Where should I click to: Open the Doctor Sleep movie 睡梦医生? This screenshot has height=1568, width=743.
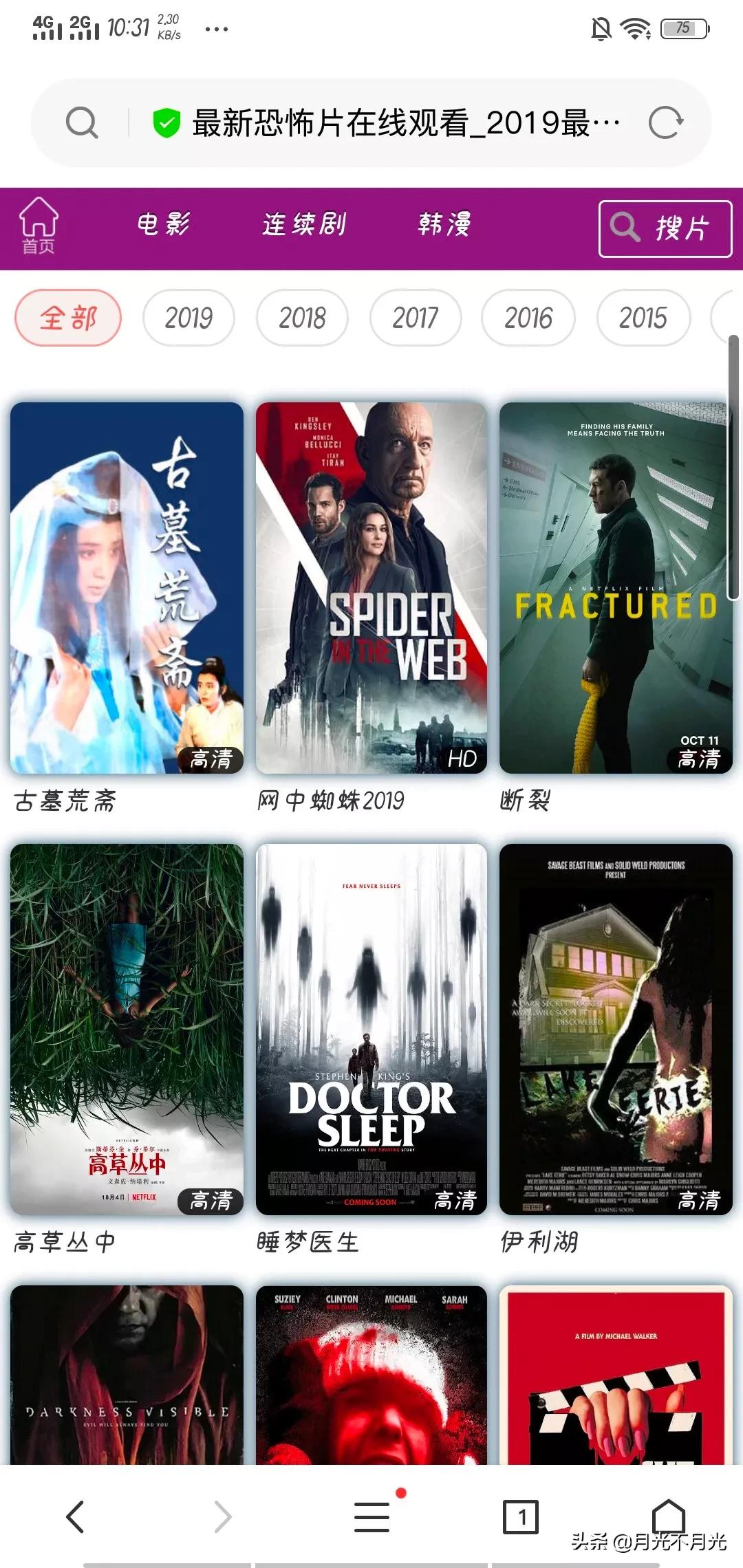point(371,1030)
